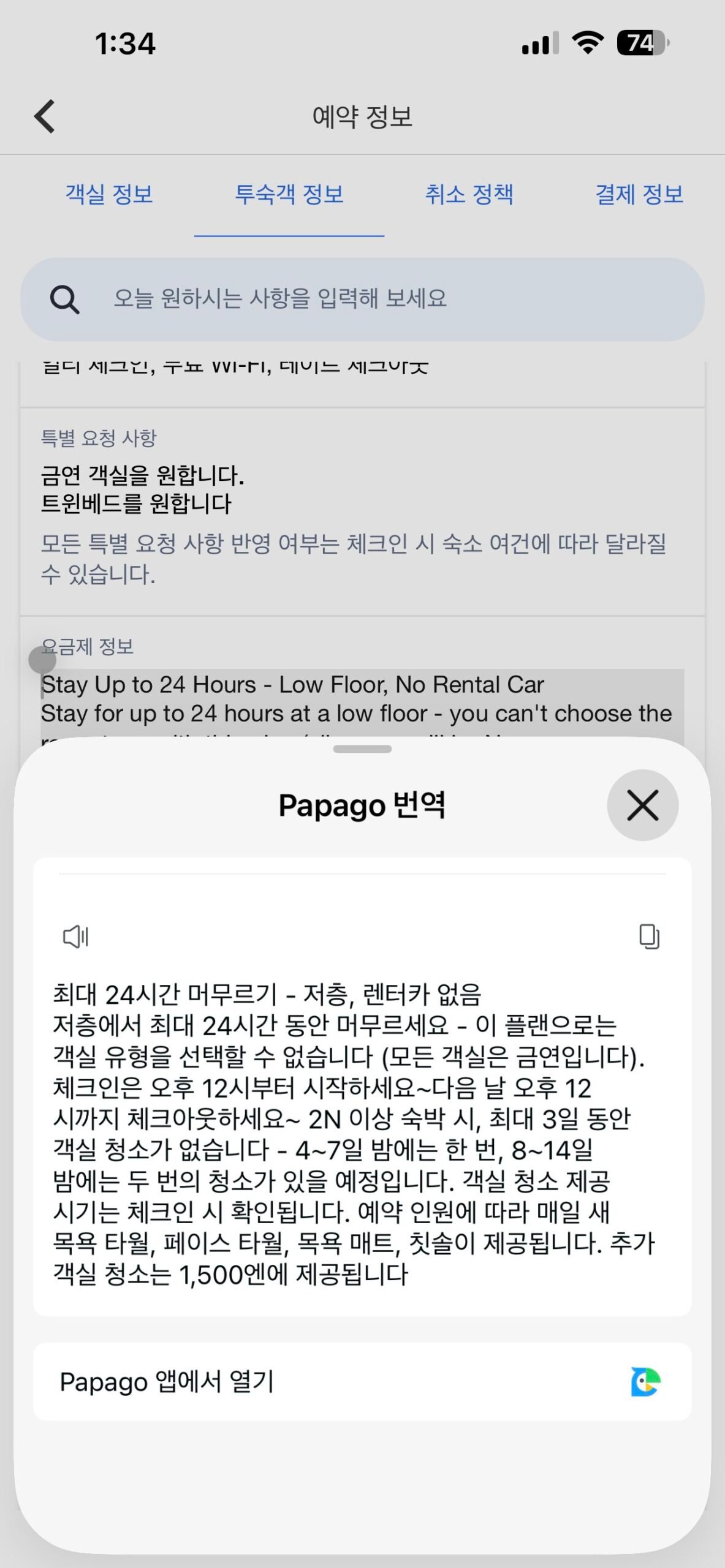Copy the translated text
The width and height of the screenshot is (725, 1568).
click(649, 937)
